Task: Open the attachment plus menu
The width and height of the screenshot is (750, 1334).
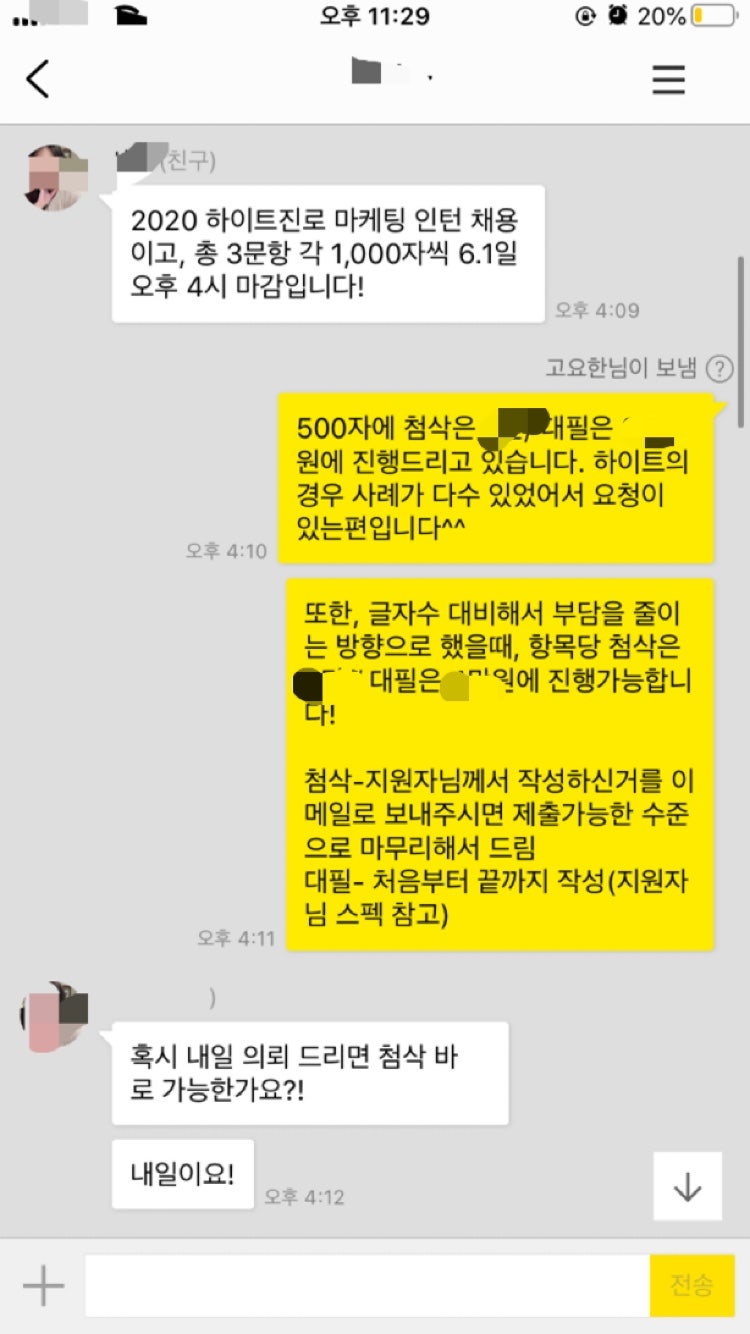Action: (43, 1285)
